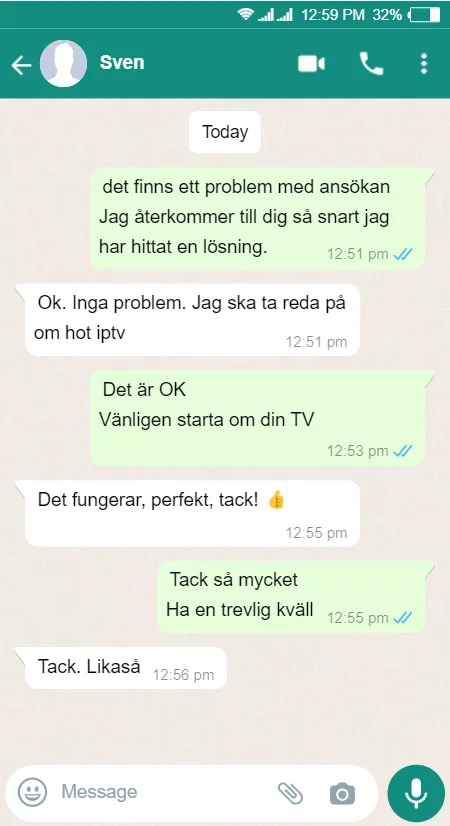The height and width of the screenshot is (826, 450).
Task: Open the camera from the message bar
Action: (x=343, y=793)
